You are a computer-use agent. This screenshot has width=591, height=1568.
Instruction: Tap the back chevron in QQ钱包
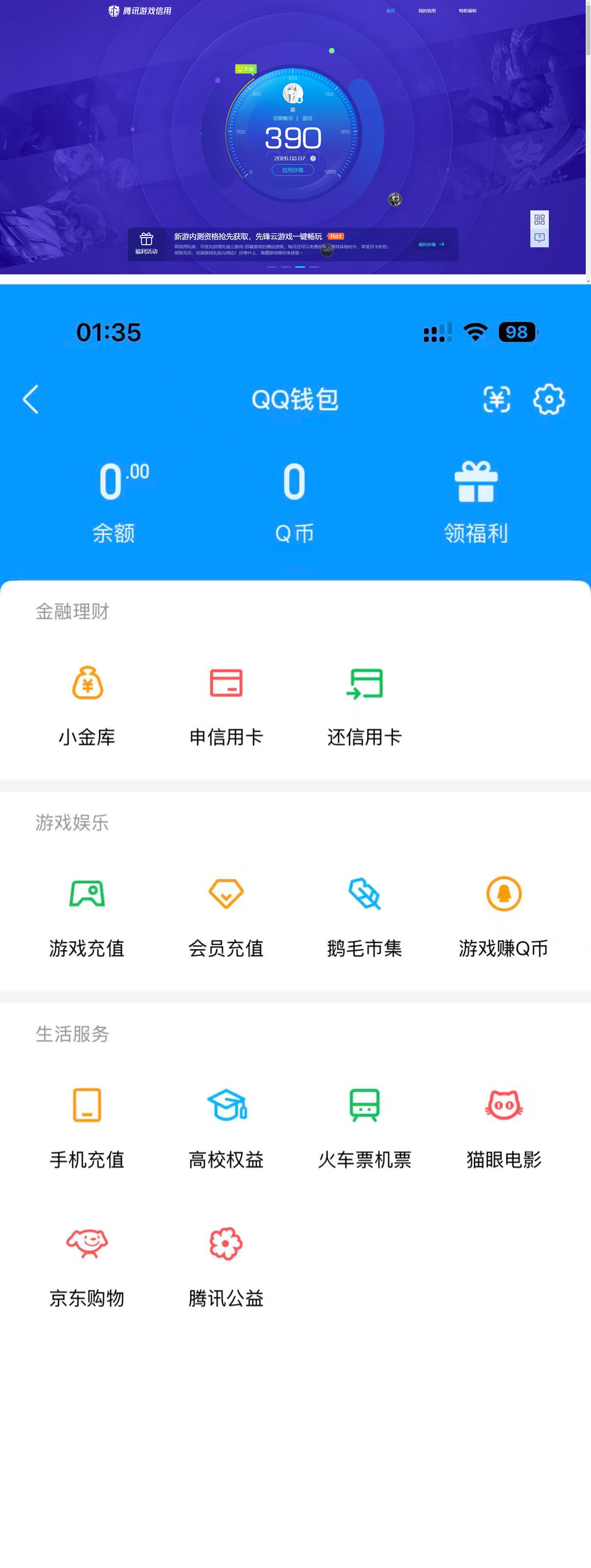(30, 399)
